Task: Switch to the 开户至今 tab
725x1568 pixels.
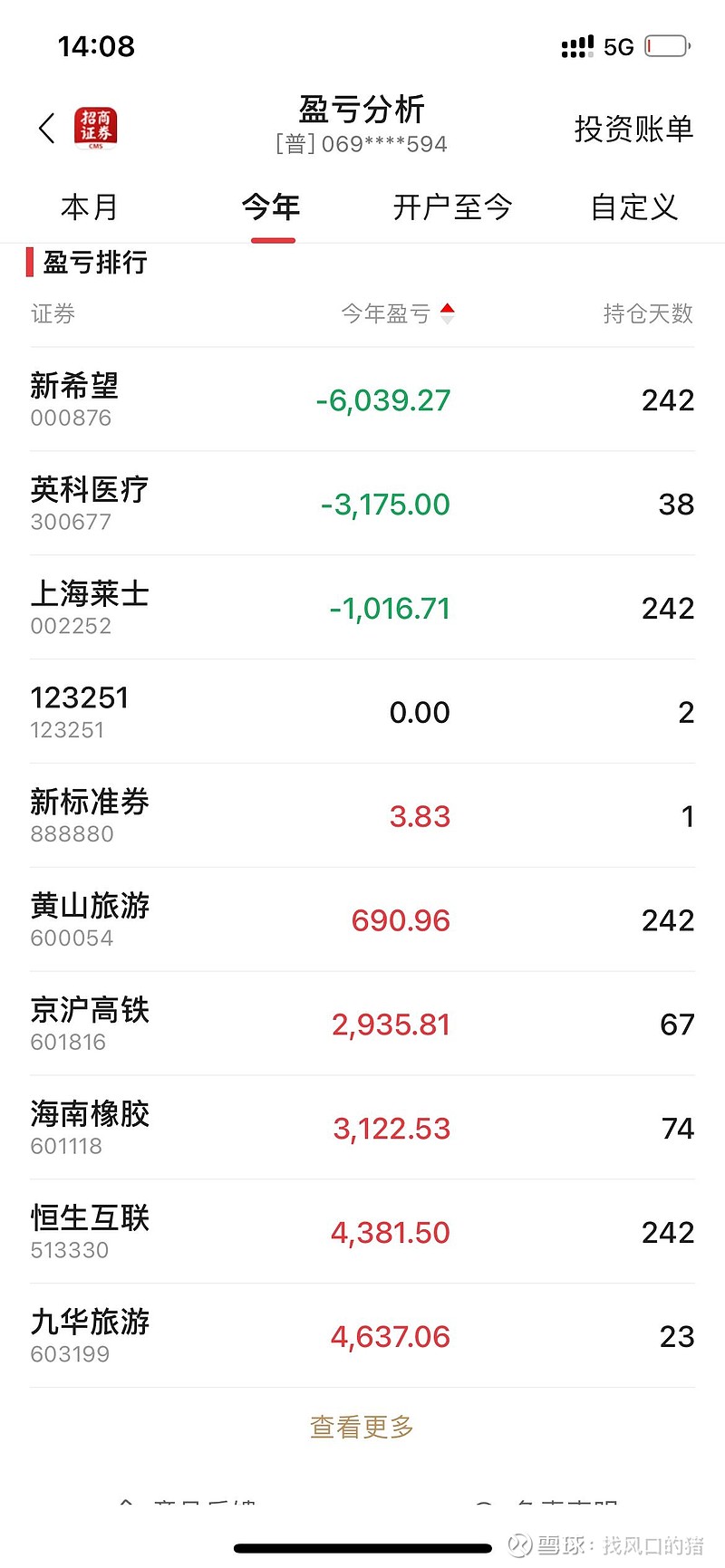Action: coord(452,207)
